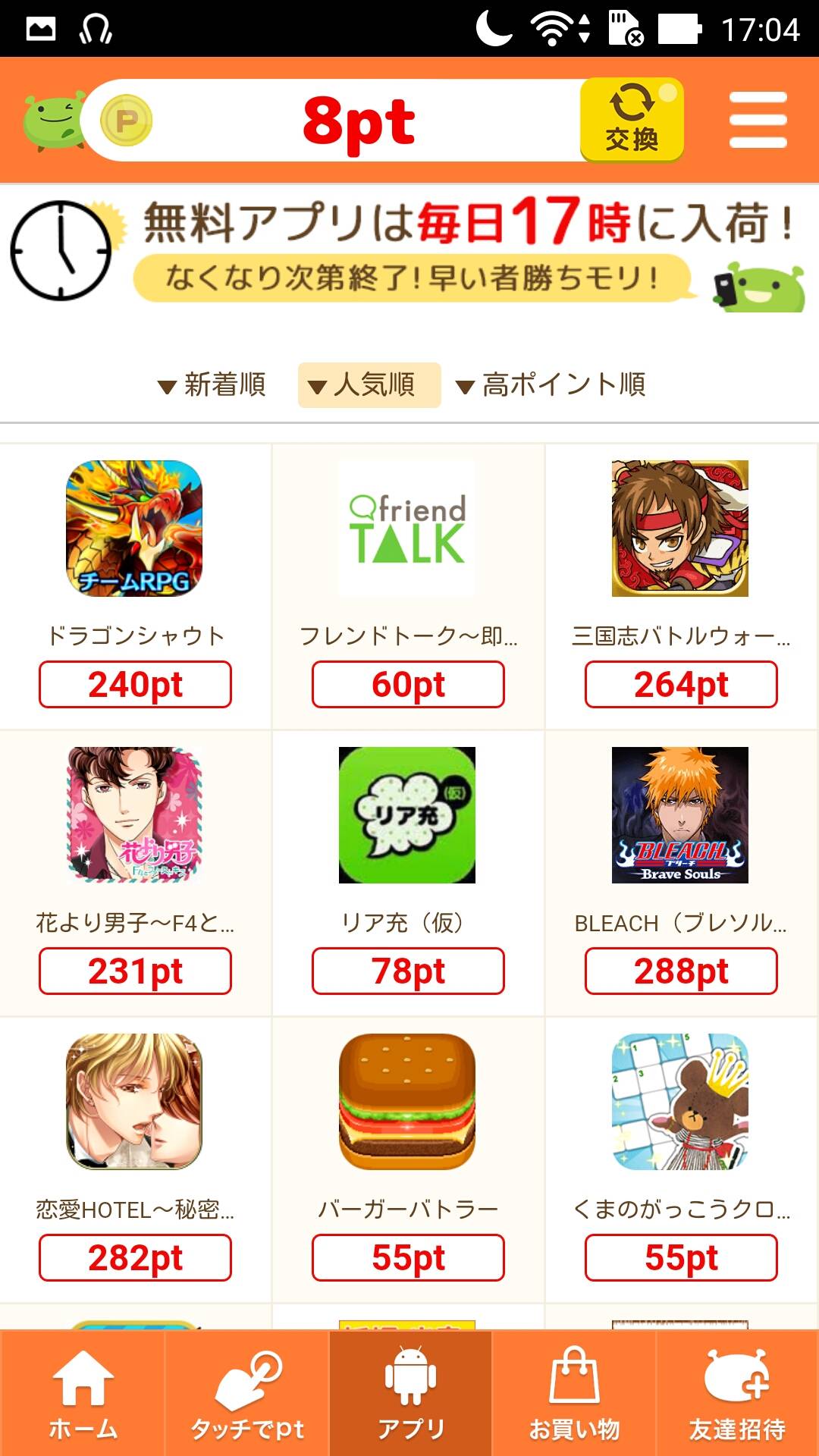Go to the ホーム tab

[x=82, y=1394]
